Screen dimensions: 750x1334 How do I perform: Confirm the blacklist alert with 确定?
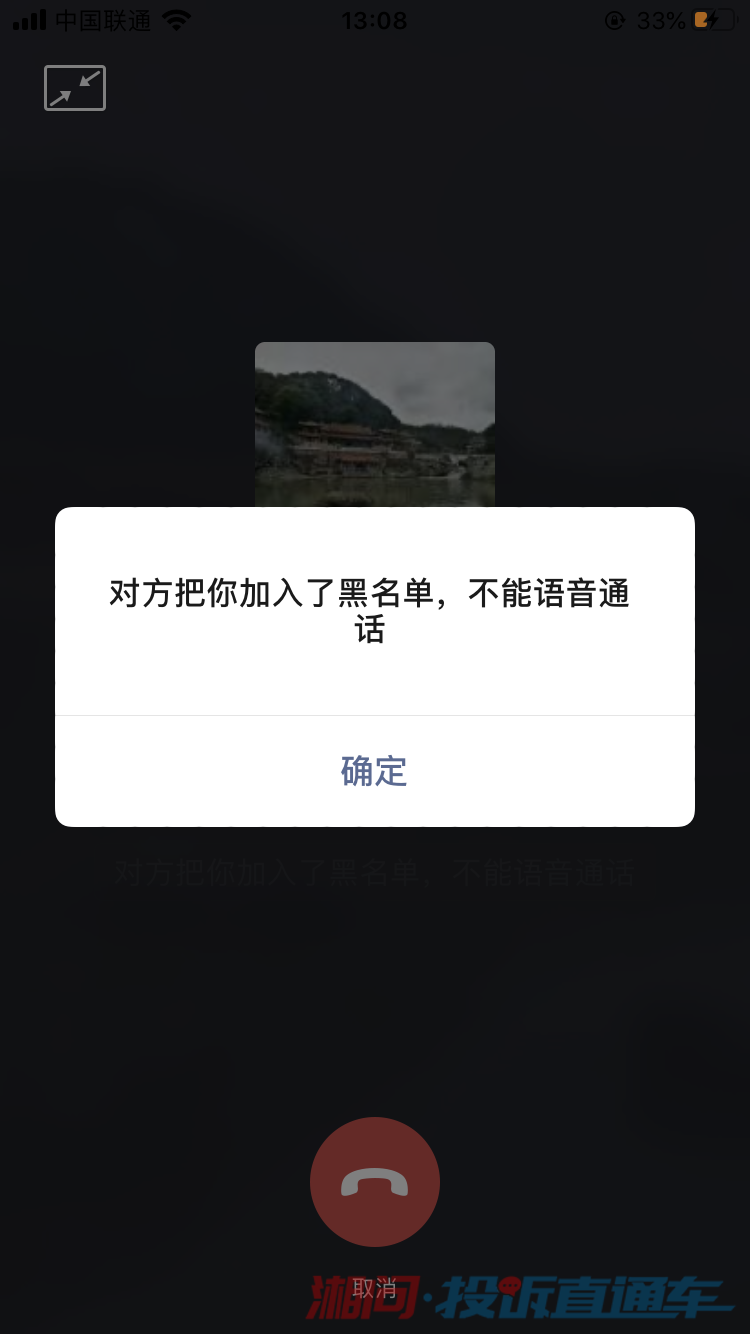(374, 771)
